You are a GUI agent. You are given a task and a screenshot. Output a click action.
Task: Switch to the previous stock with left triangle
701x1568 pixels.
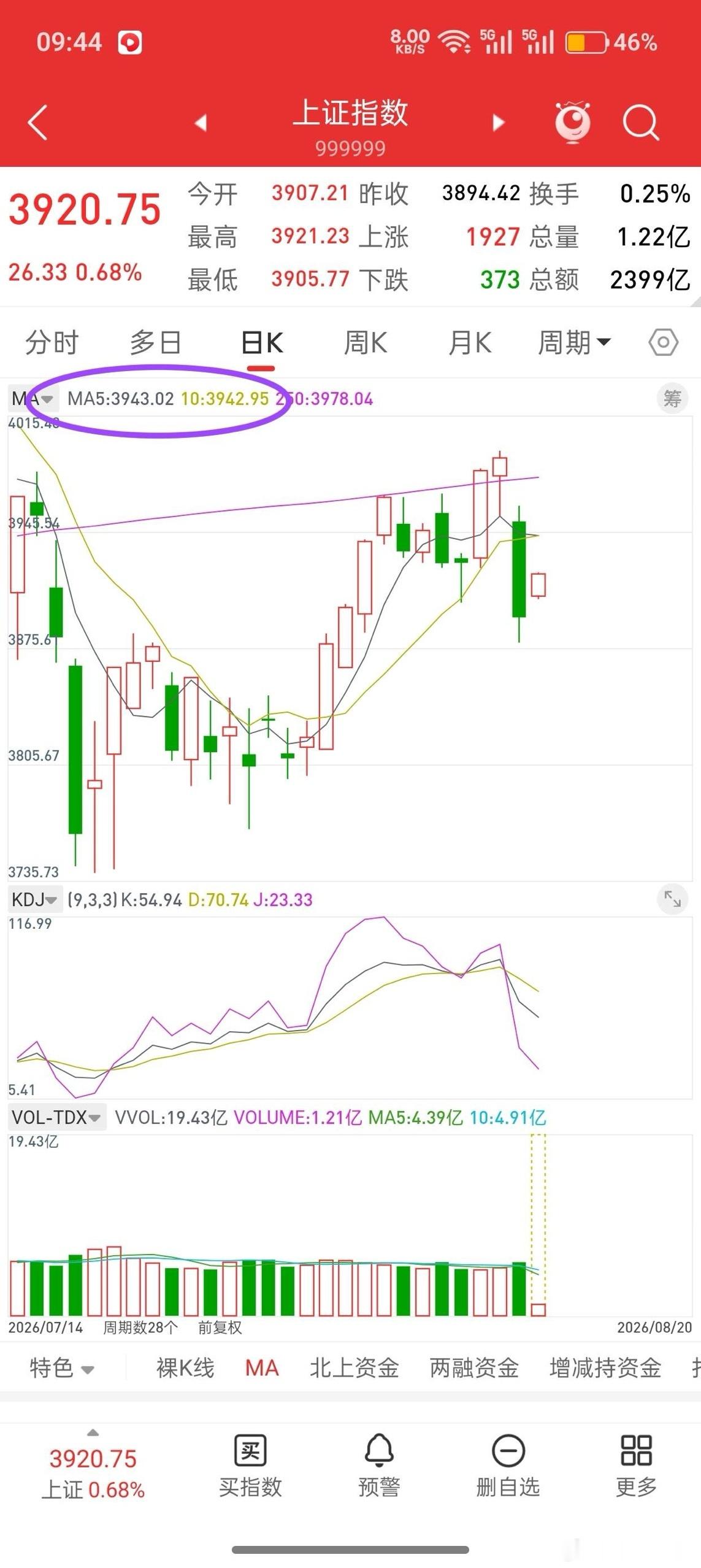click(201, 123)
